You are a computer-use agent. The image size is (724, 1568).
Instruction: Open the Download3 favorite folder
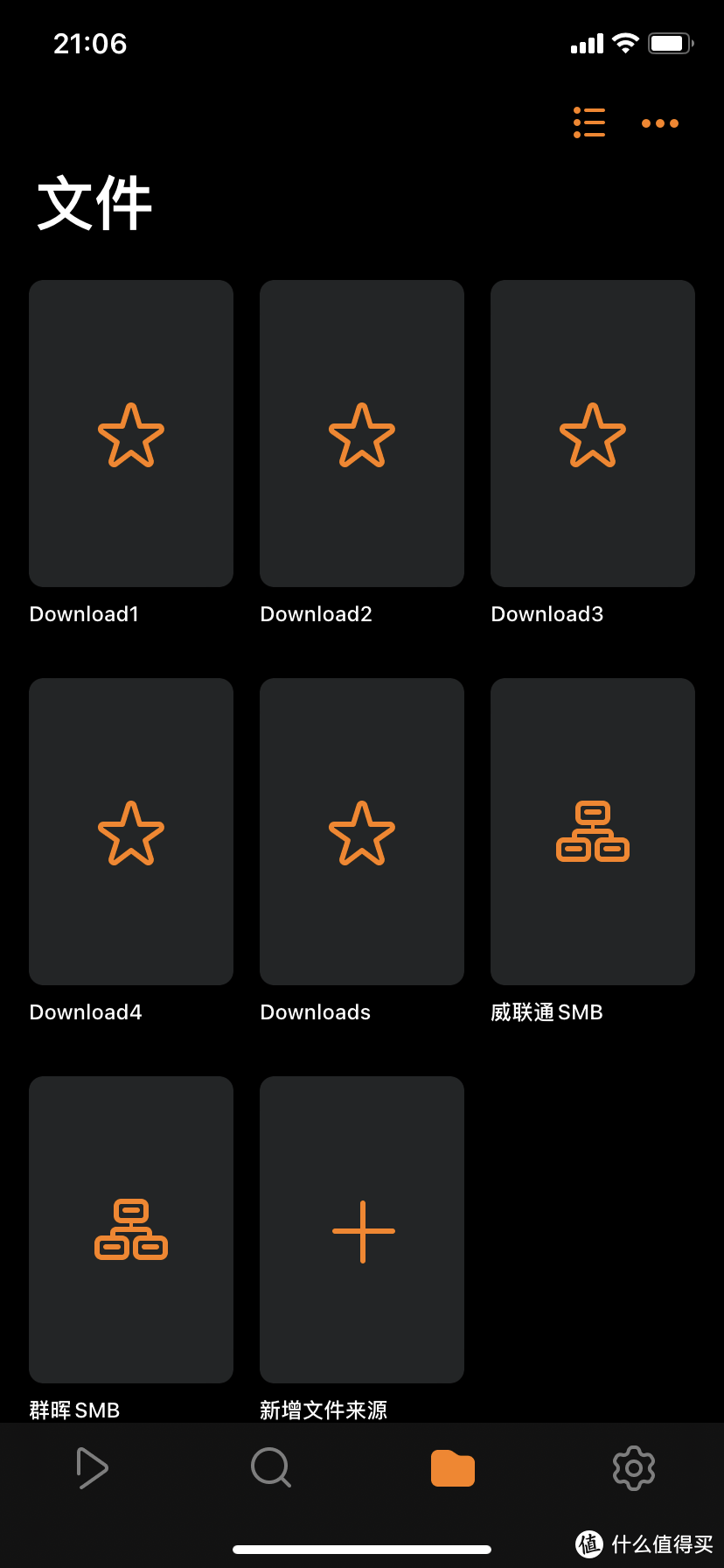(593, 433)
